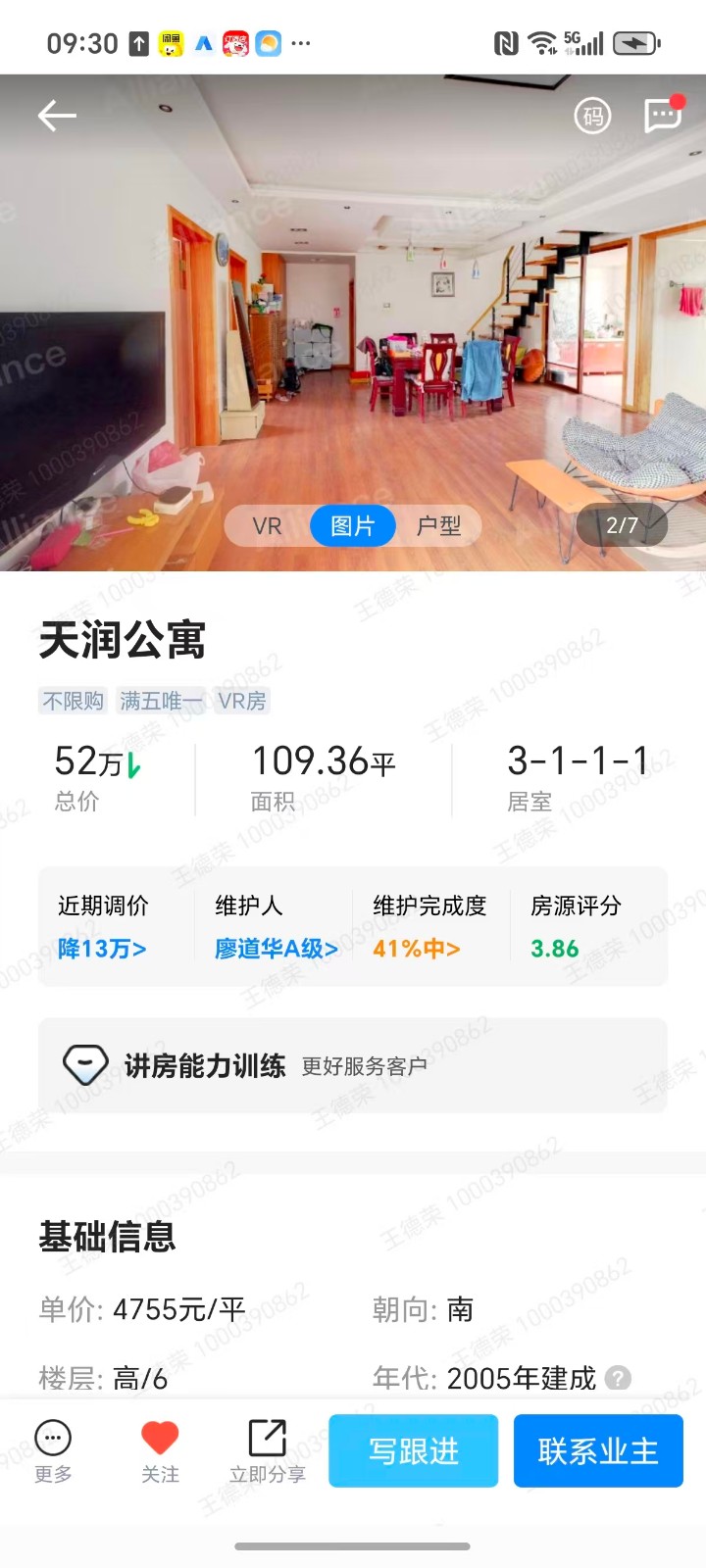Switch to the 户型 floor plan tab
The image size is (706, 1568).
tap(438, 526)
